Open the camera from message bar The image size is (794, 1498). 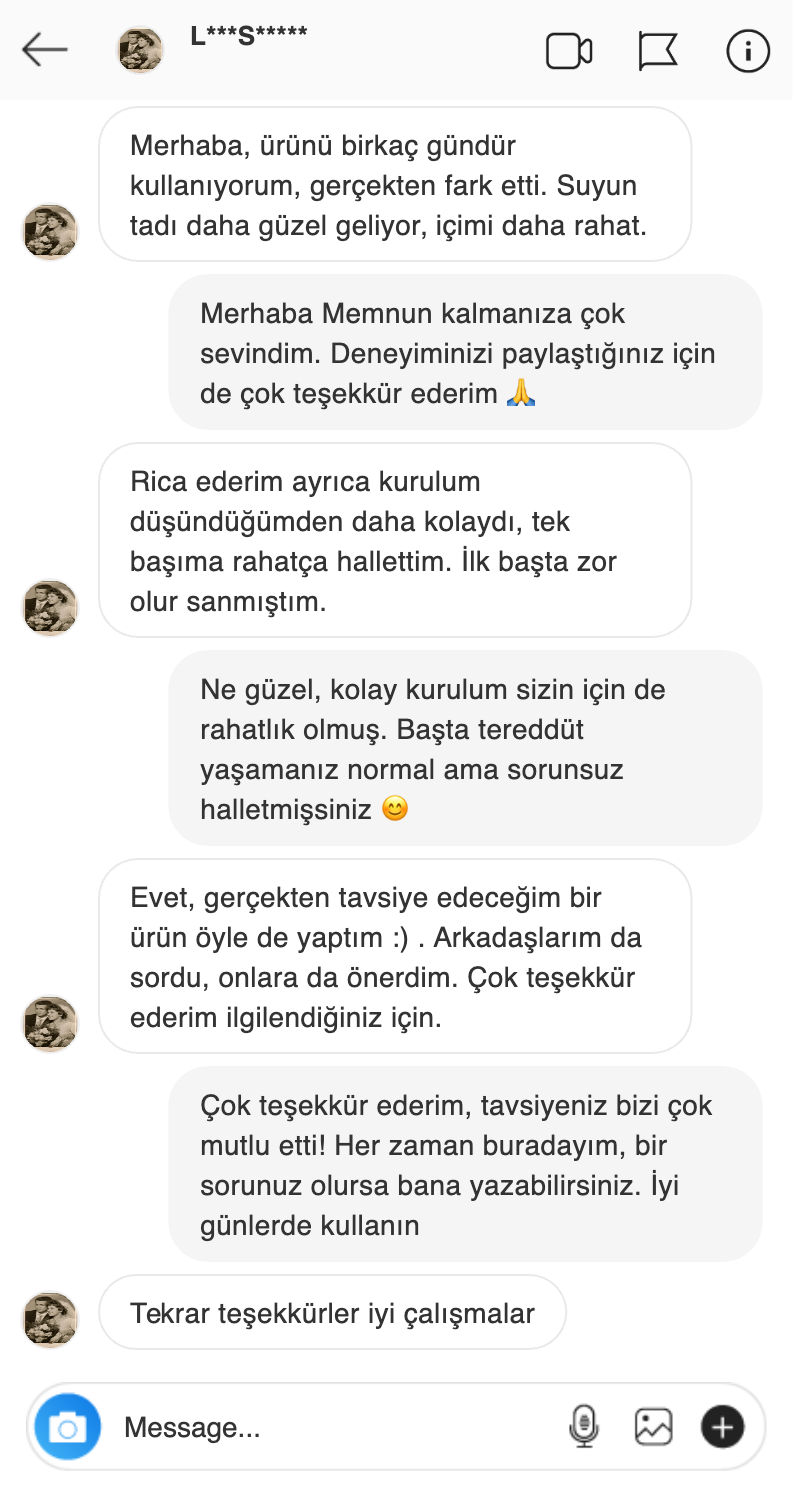coord(68,1426)
